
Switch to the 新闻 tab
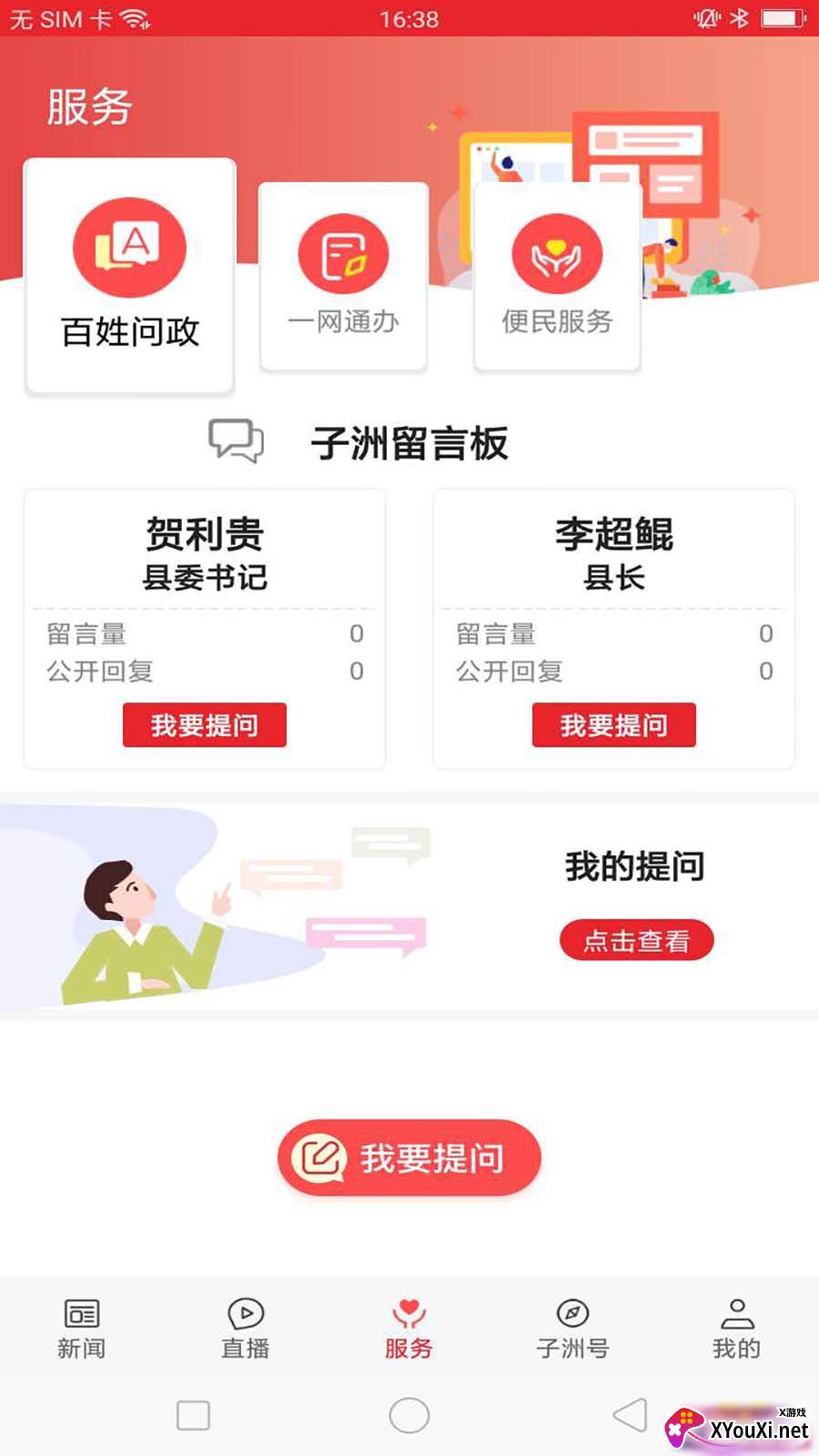pos(82,1330)
